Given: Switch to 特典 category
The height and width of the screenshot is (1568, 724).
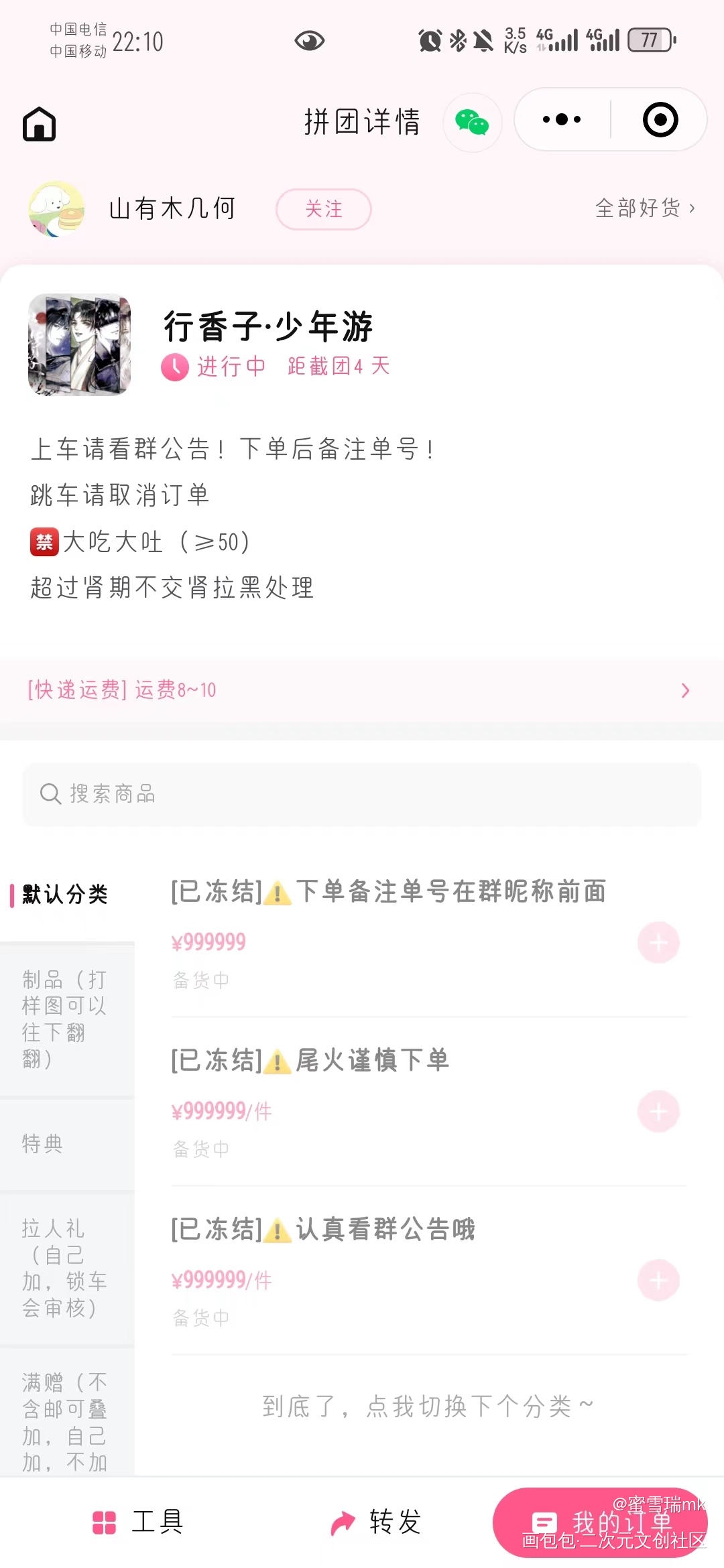Looking at the screenshot, I should [x=66, y=1143].
